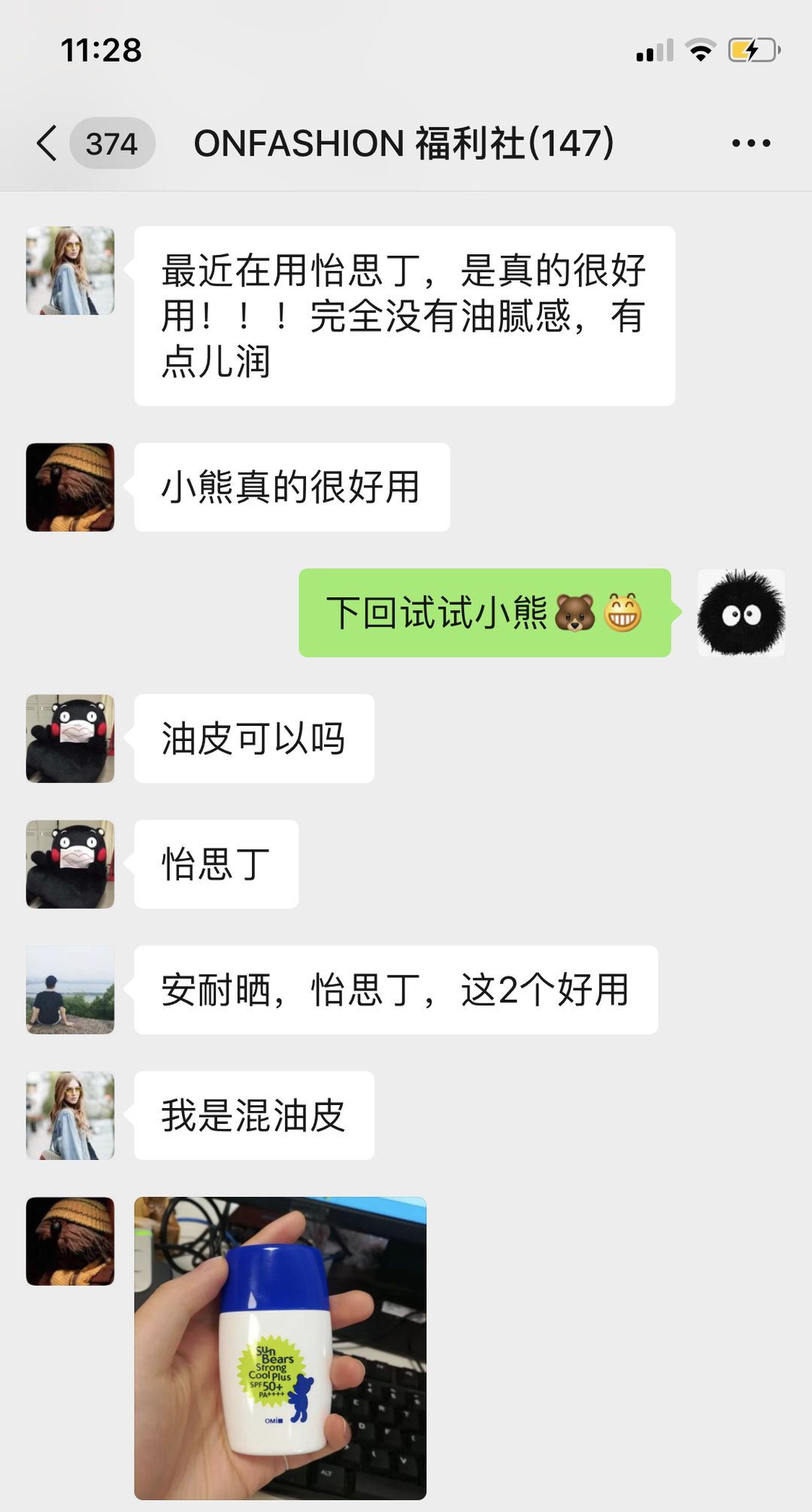Viewport: 812px width, 1512px height.
Task: Open the group chat overflow menu
Action: tap(750, 143)
